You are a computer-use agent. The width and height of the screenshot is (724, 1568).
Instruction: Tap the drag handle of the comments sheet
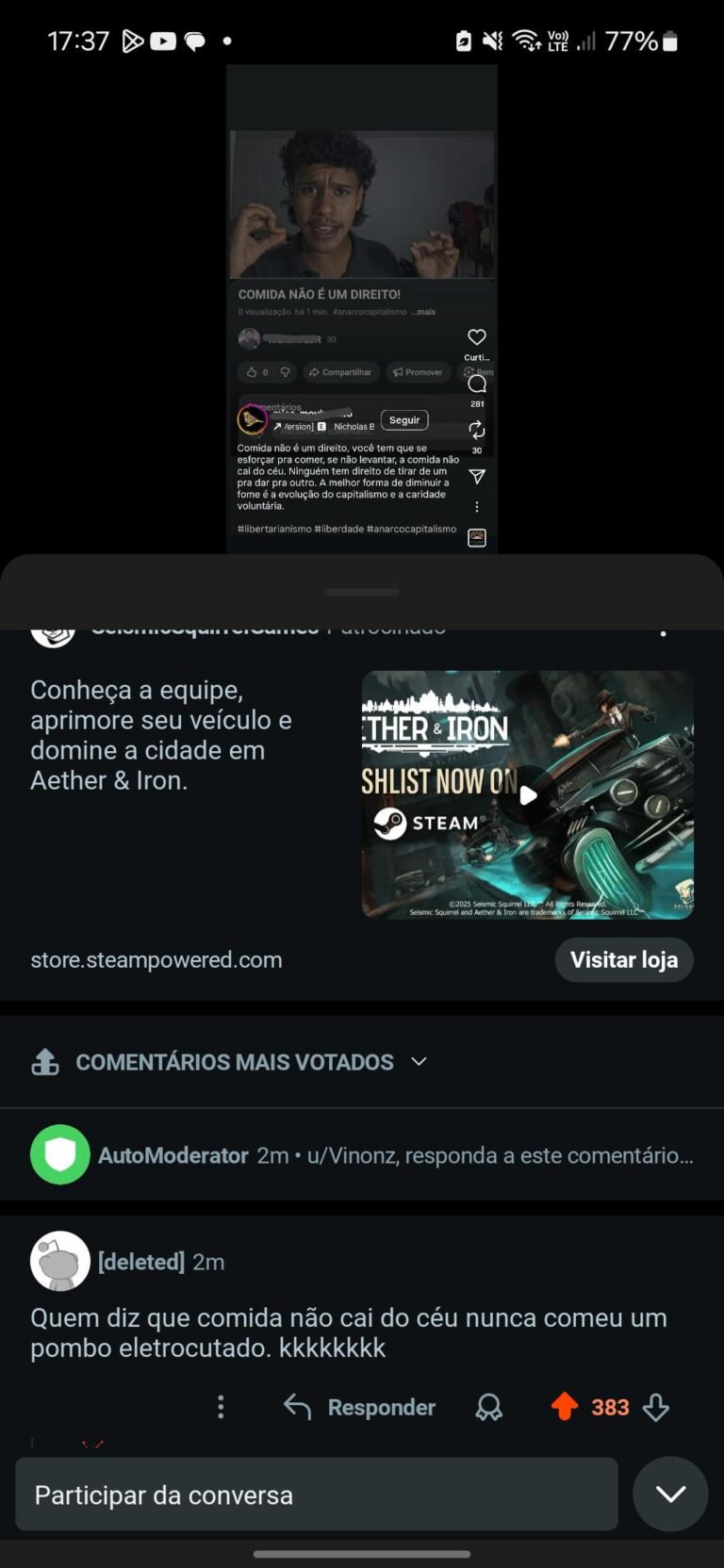pos(362,593)
